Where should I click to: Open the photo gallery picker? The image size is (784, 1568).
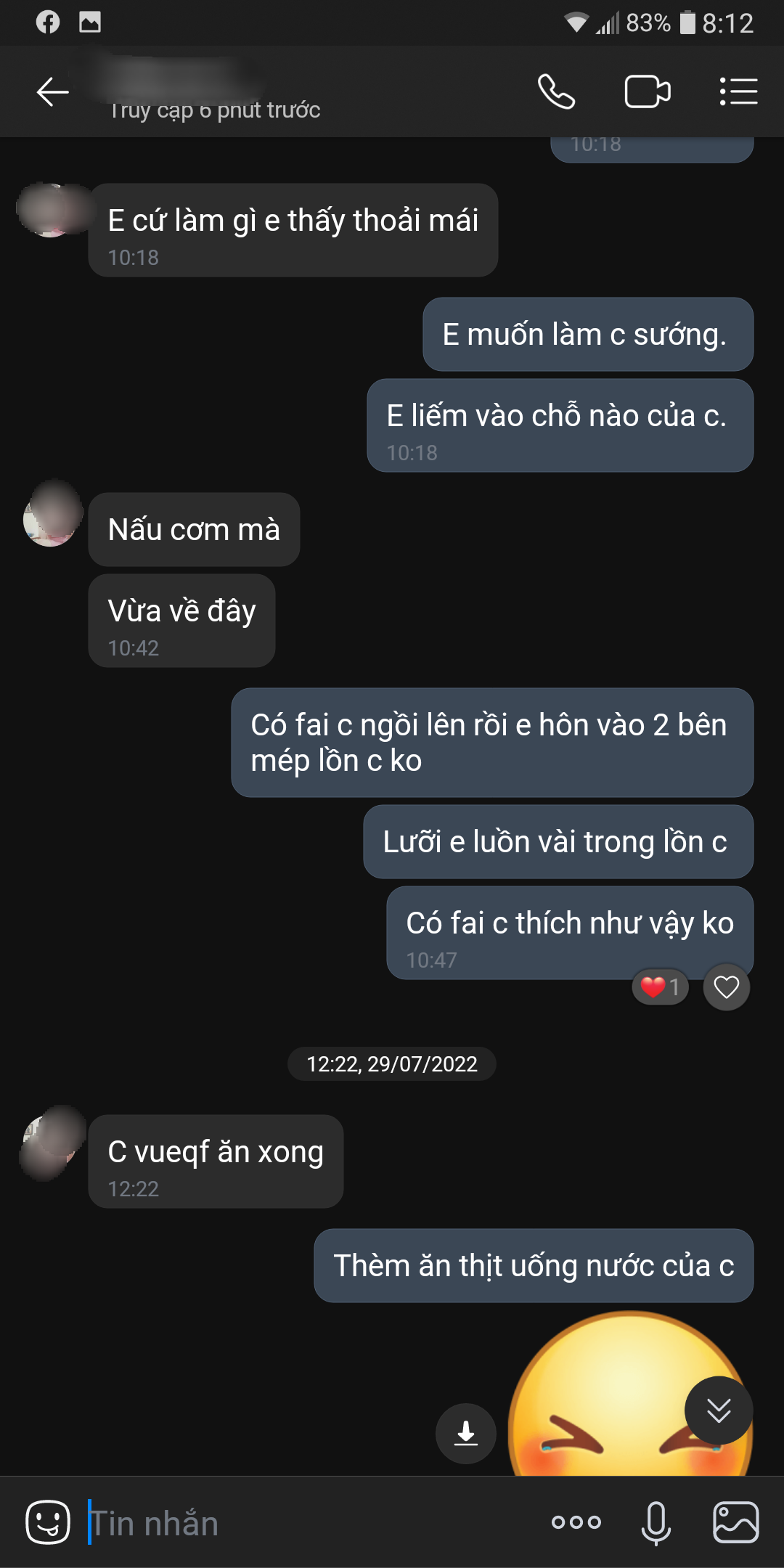point(736,1522)
